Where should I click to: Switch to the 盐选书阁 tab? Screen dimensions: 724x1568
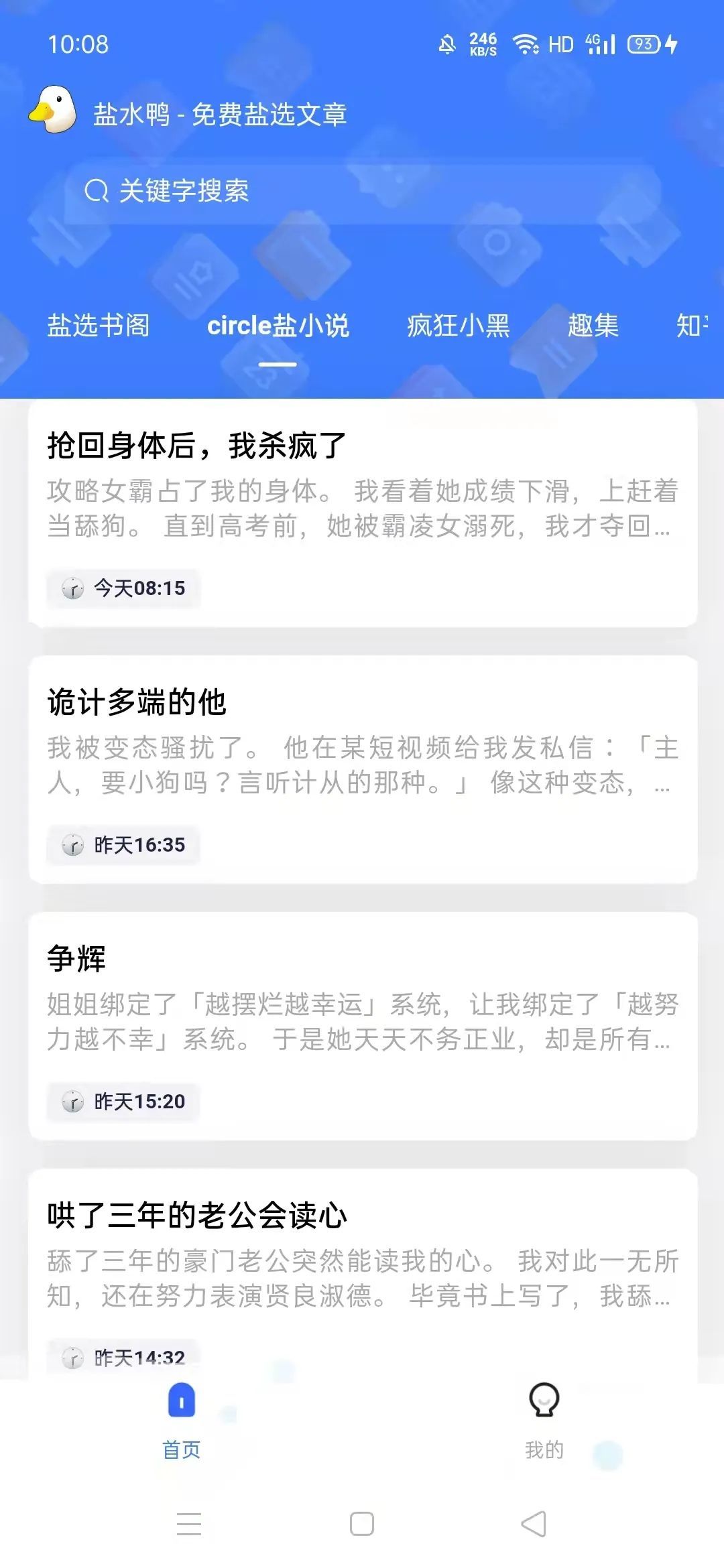[x=99, y=326]
